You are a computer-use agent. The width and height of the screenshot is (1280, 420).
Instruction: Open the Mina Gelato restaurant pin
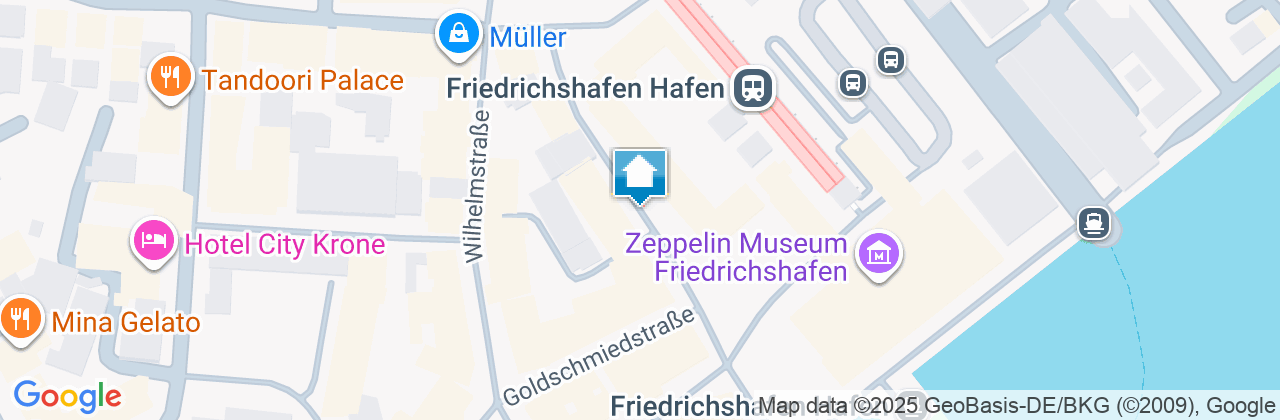tap(19, 318)
